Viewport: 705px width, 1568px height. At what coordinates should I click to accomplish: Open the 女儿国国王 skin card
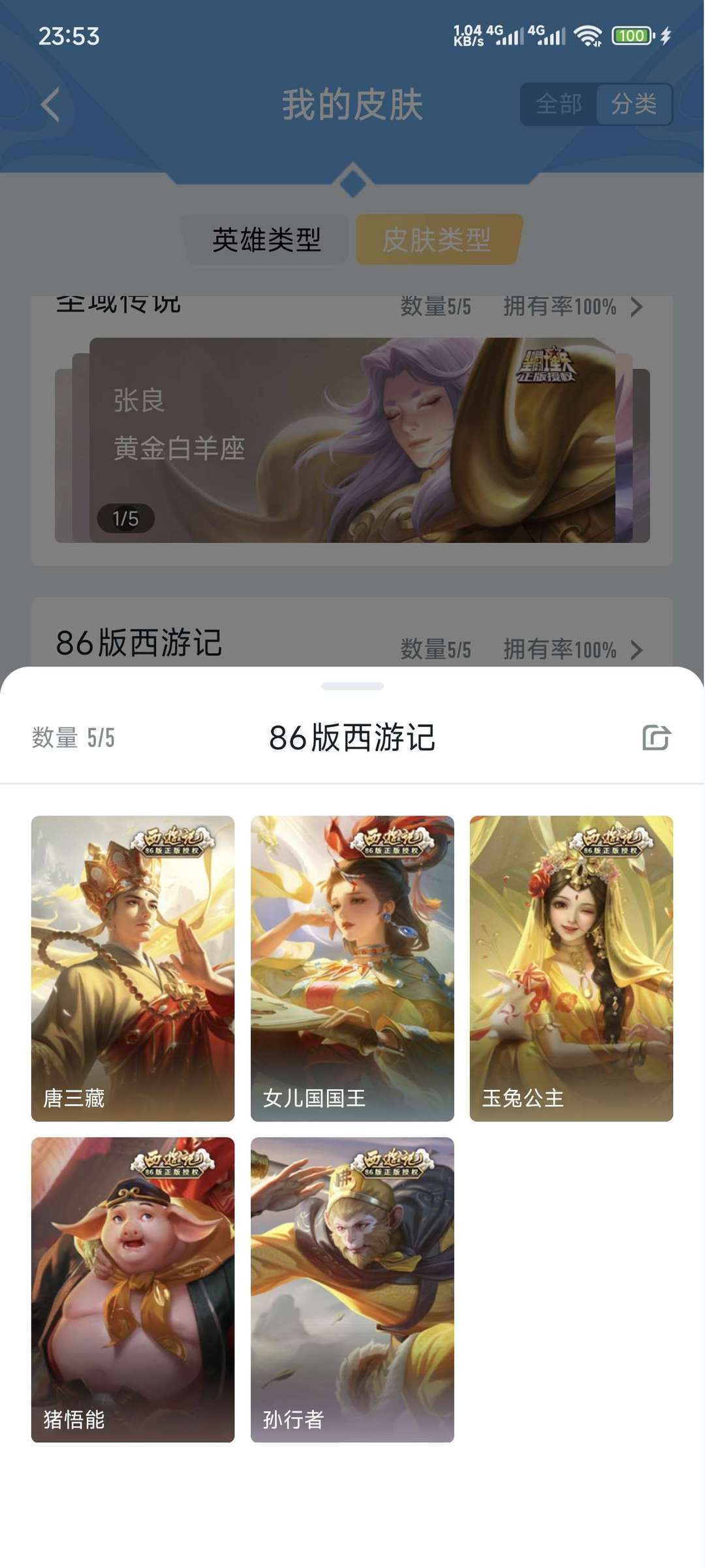click(352, 968)
